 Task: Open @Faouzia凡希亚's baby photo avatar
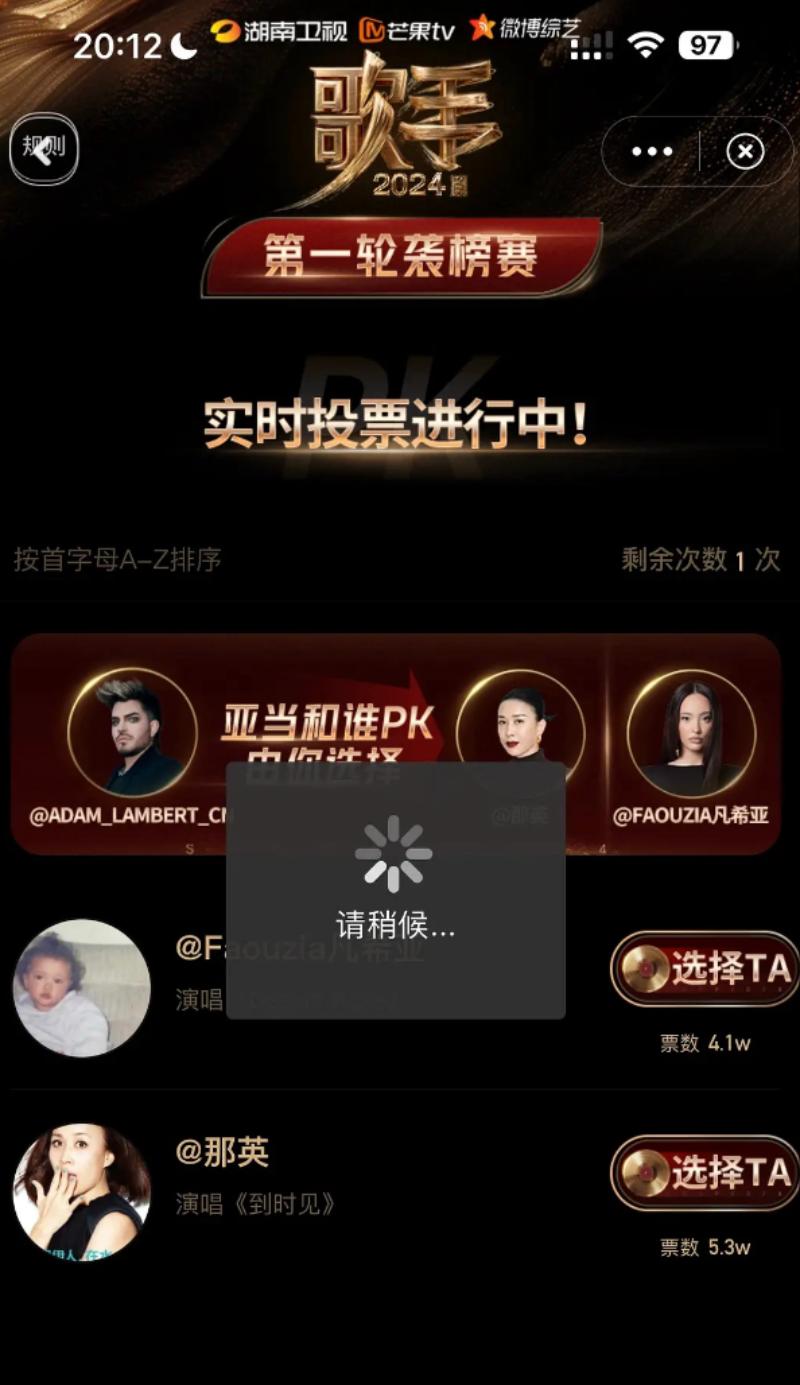tap(81, 988)
